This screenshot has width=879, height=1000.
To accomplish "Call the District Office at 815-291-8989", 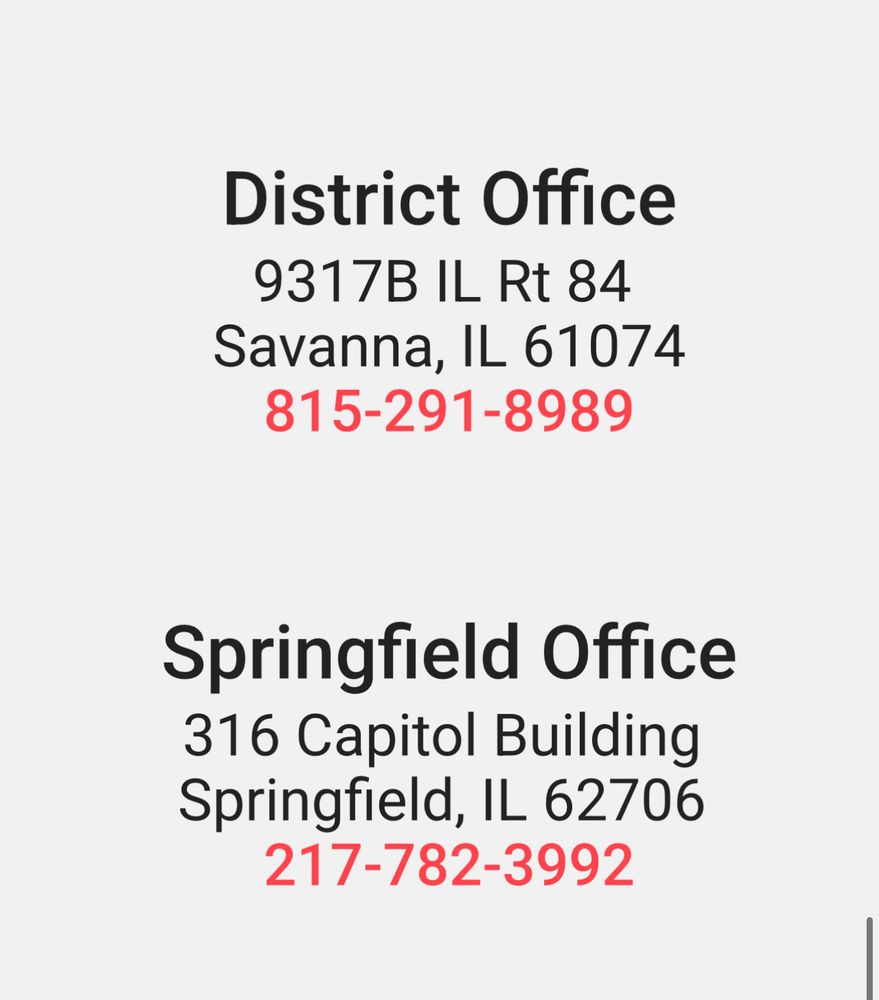I will pyautogui.click(x=449, y=411).
